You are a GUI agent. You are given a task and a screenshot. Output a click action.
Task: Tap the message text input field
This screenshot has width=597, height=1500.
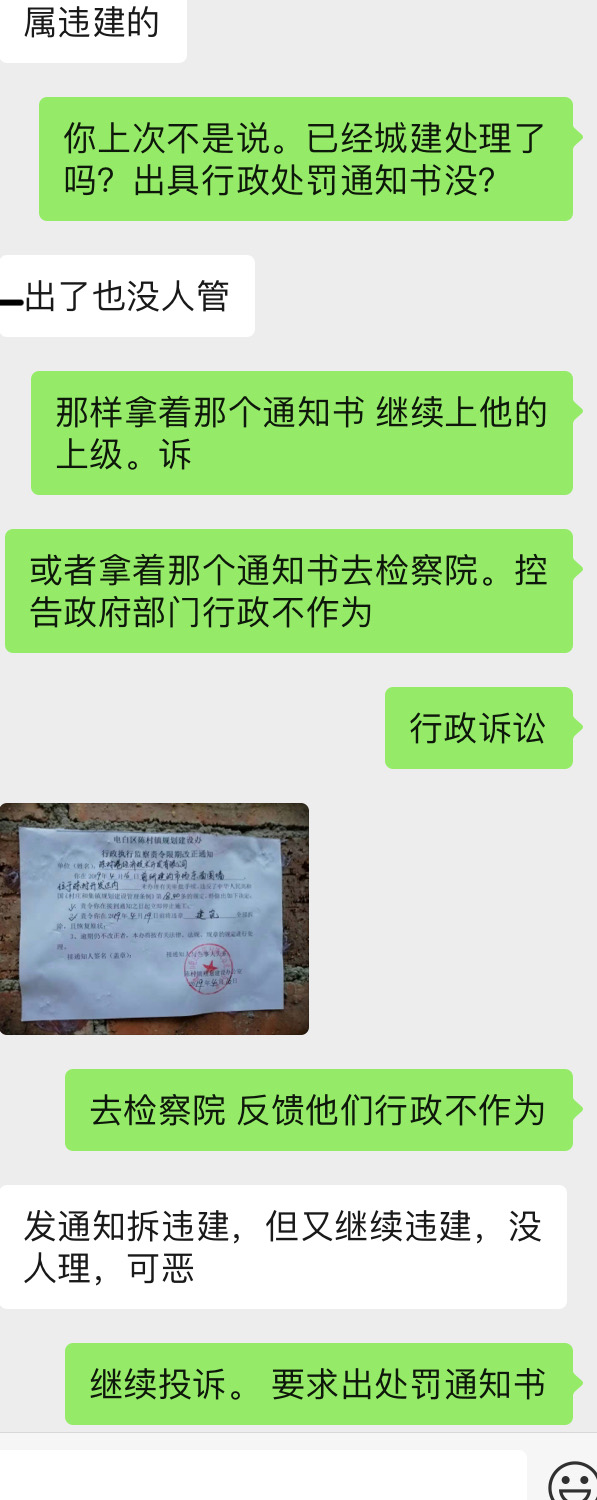point(262,1476)
